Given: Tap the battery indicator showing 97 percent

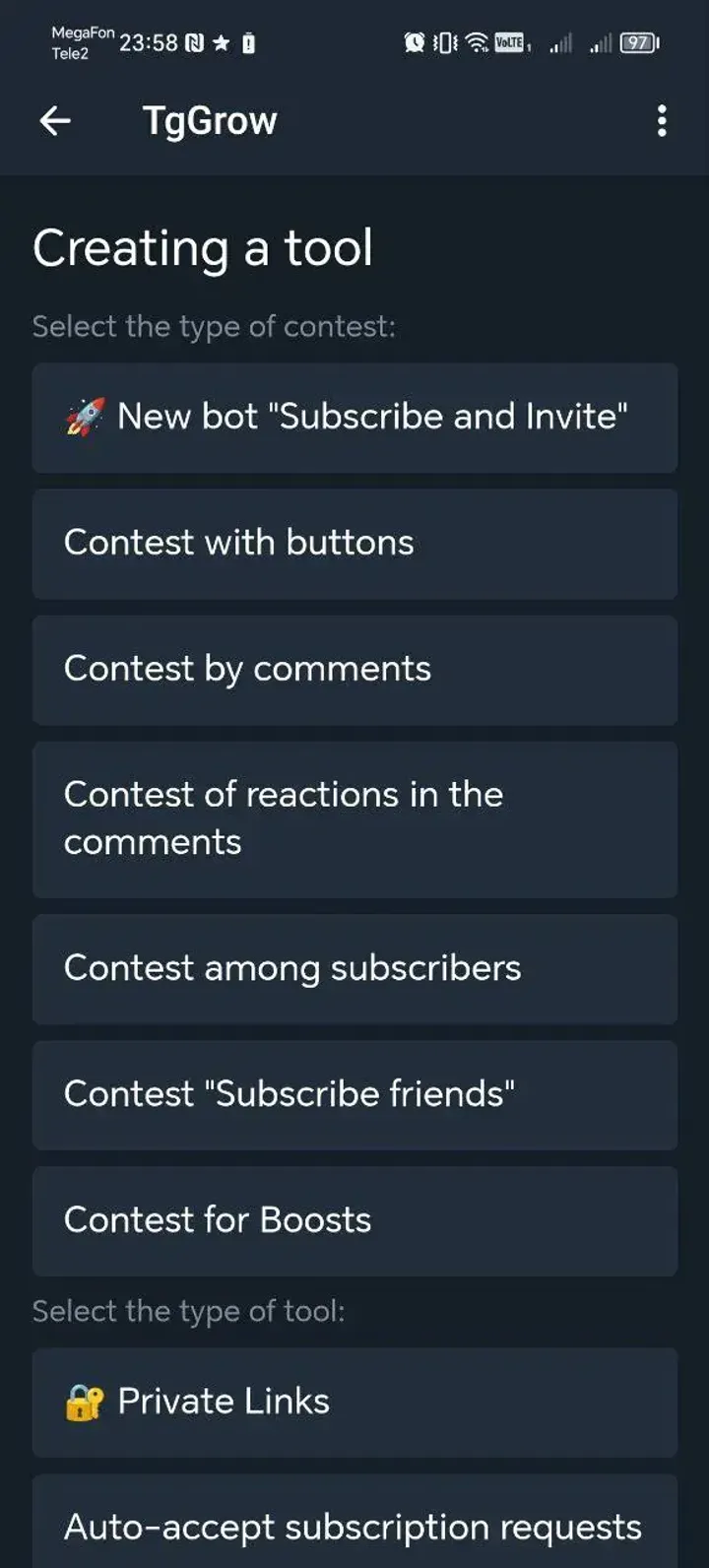Looking at the screenshot, I should pyautogui.click(x=635, y=43).
